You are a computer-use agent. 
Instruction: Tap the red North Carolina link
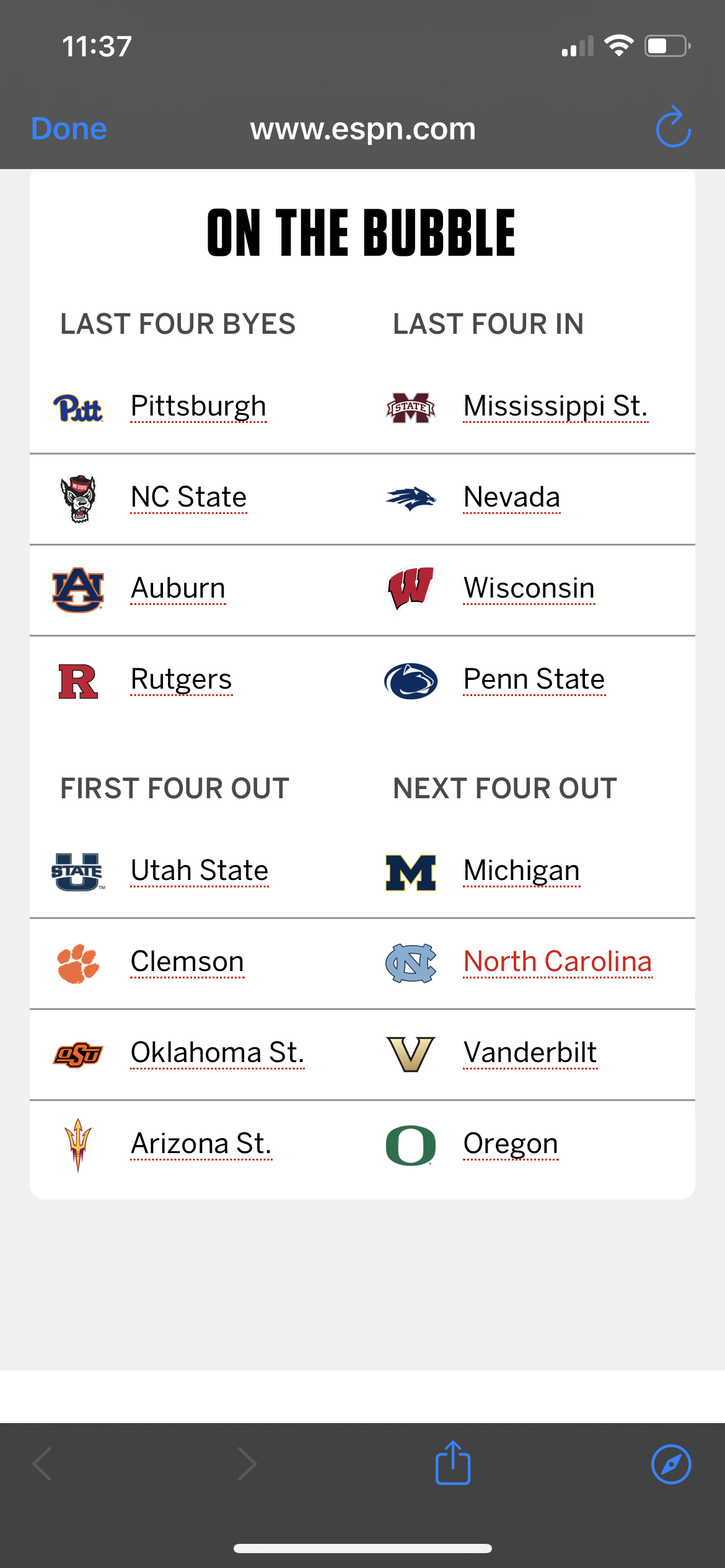pyautogui.click(x=558, y=962)
